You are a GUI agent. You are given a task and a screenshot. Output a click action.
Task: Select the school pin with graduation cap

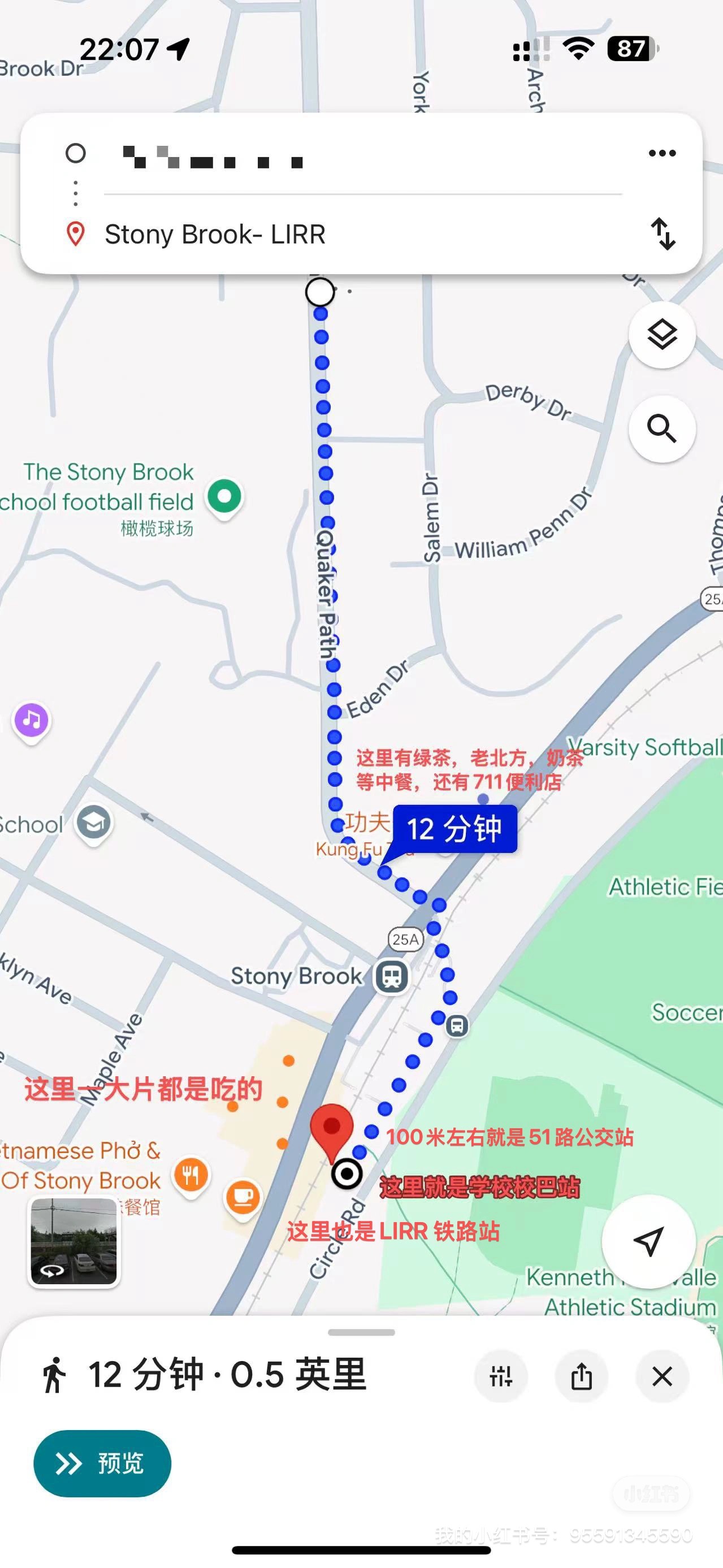coord(93,824)
